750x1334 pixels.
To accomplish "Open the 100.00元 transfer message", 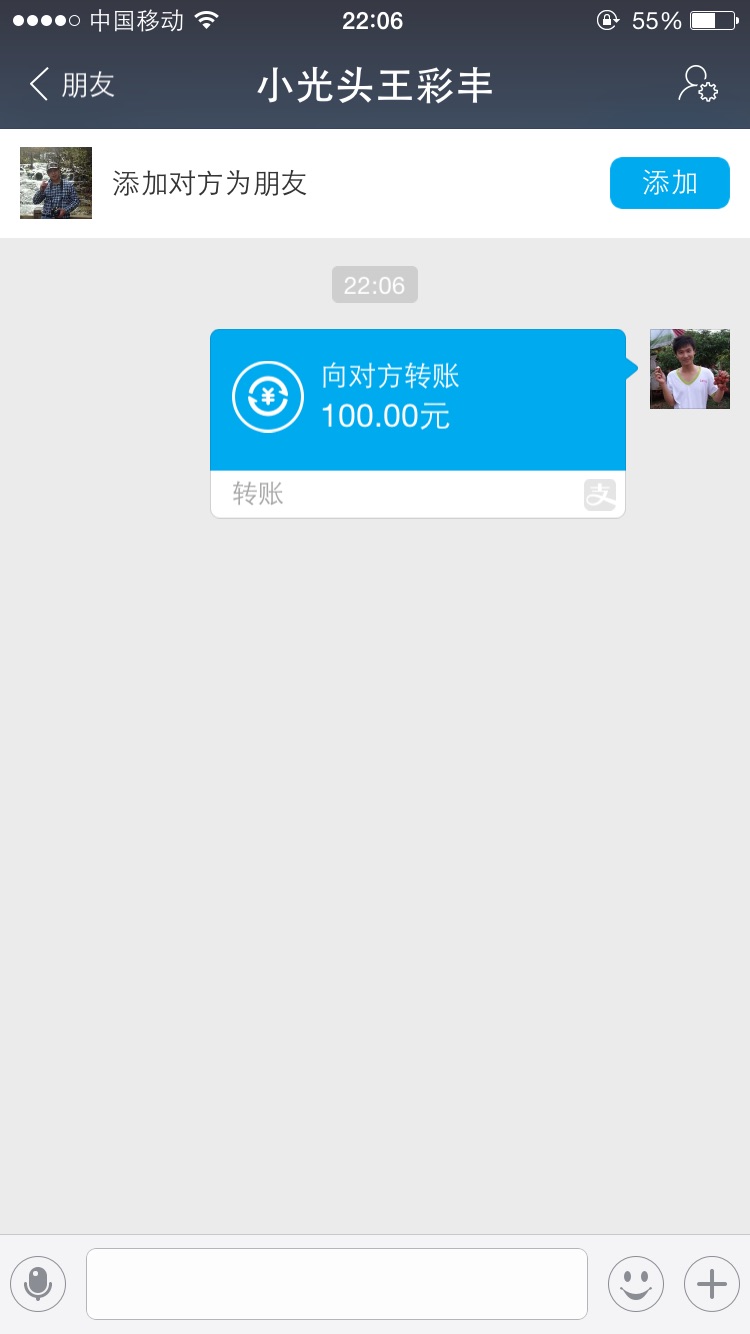I will tap(417, 400).
